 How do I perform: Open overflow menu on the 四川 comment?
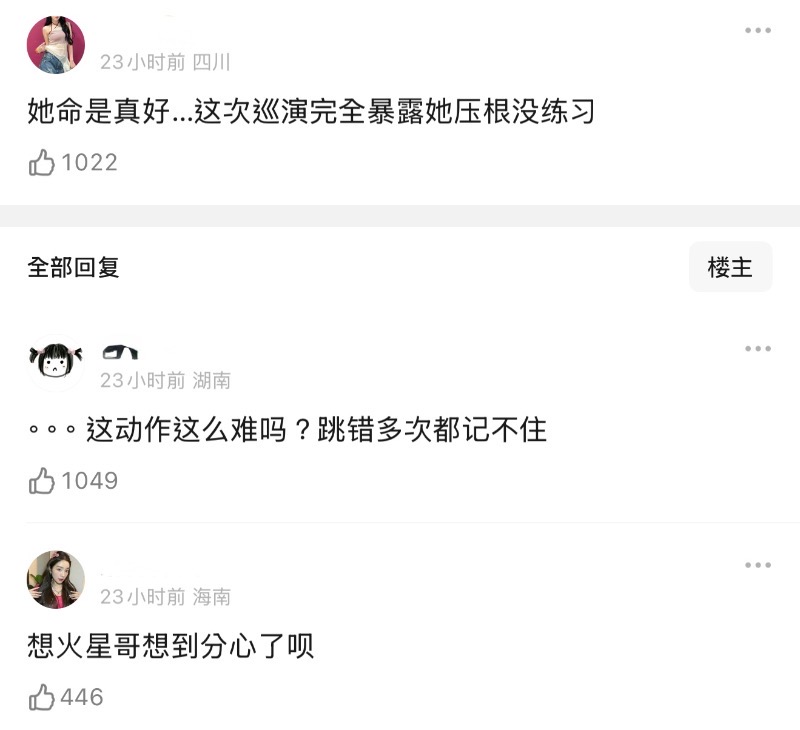(757, 31)
